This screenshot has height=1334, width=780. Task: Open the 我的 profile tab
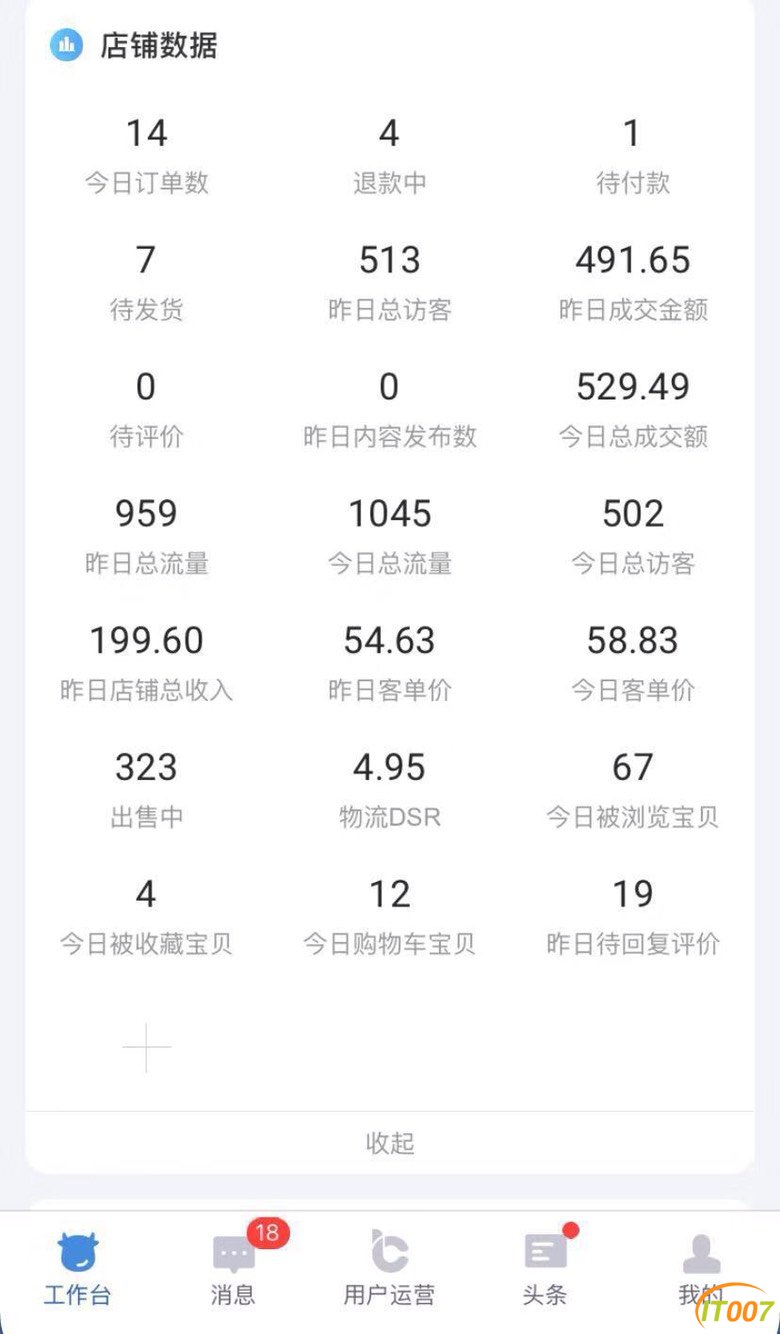pyautogui.click(x=700, y=1268)
